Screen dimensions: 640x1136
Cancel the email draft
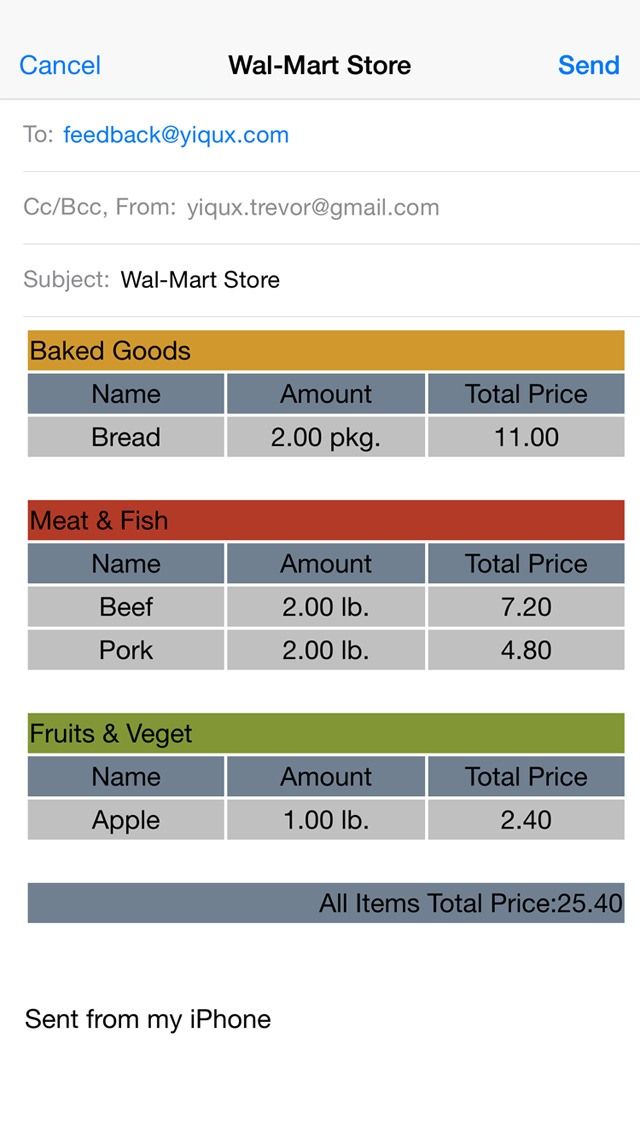60,66
